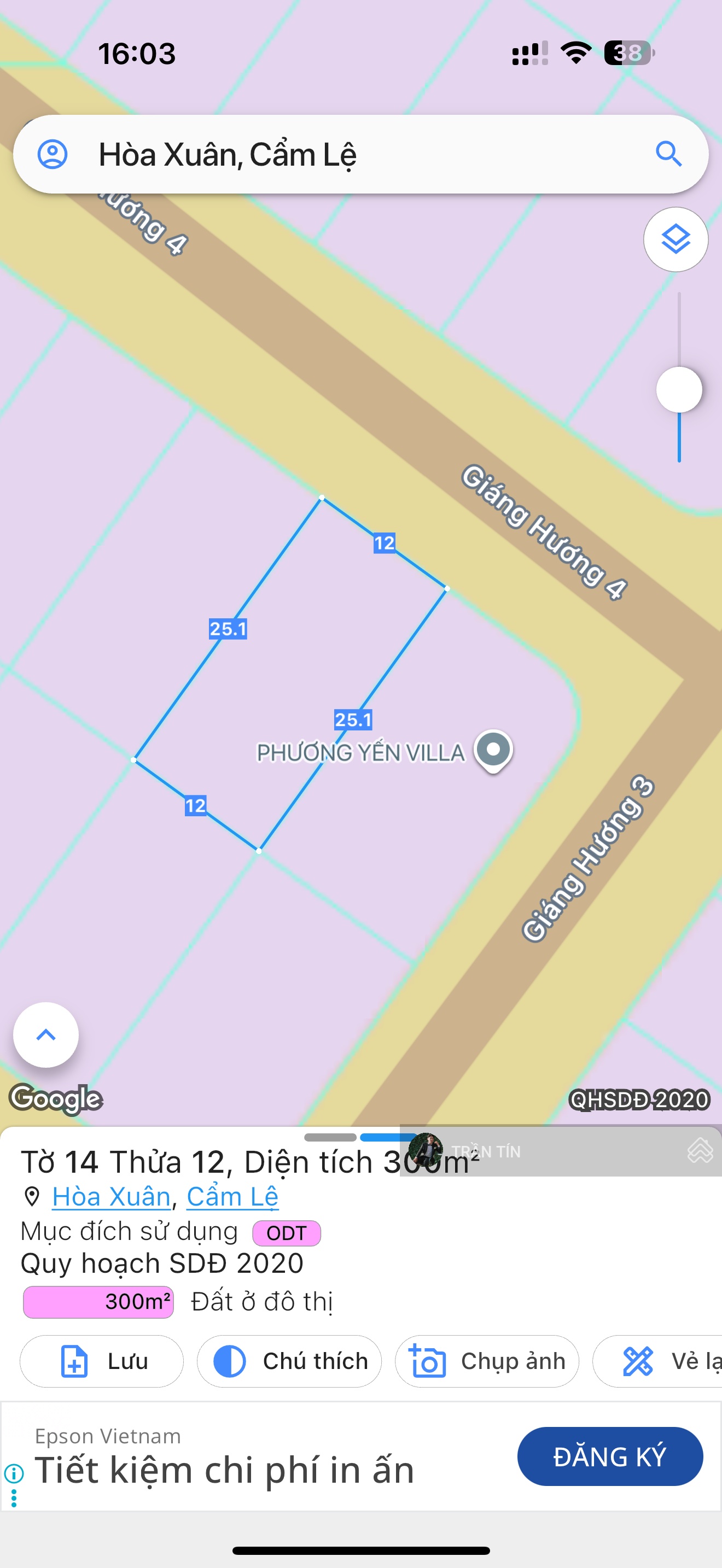Open the map layers button
This screenshot has width=722, height=1568.
675,239
